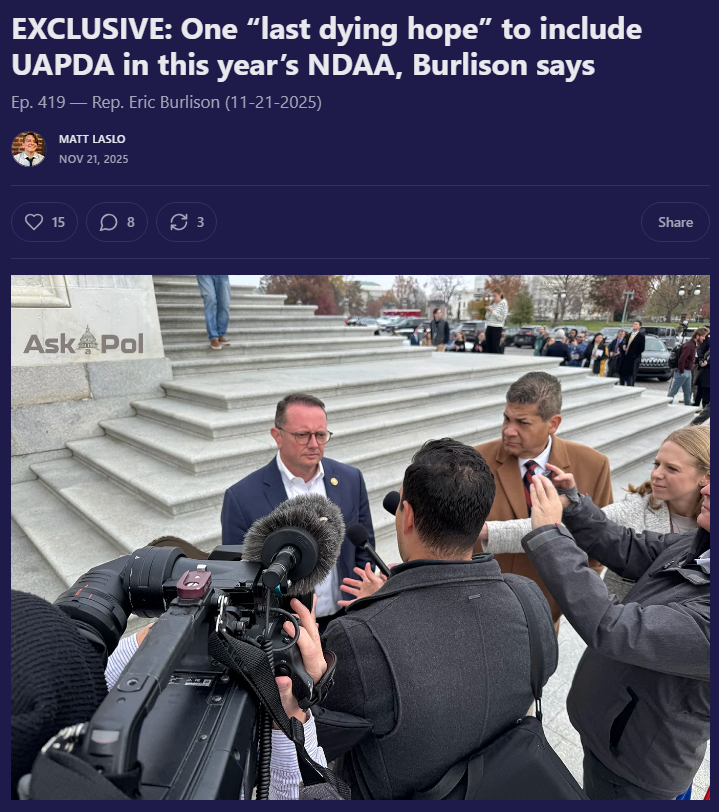View Matt Laslo's avatar photo

tap(28, 148)
